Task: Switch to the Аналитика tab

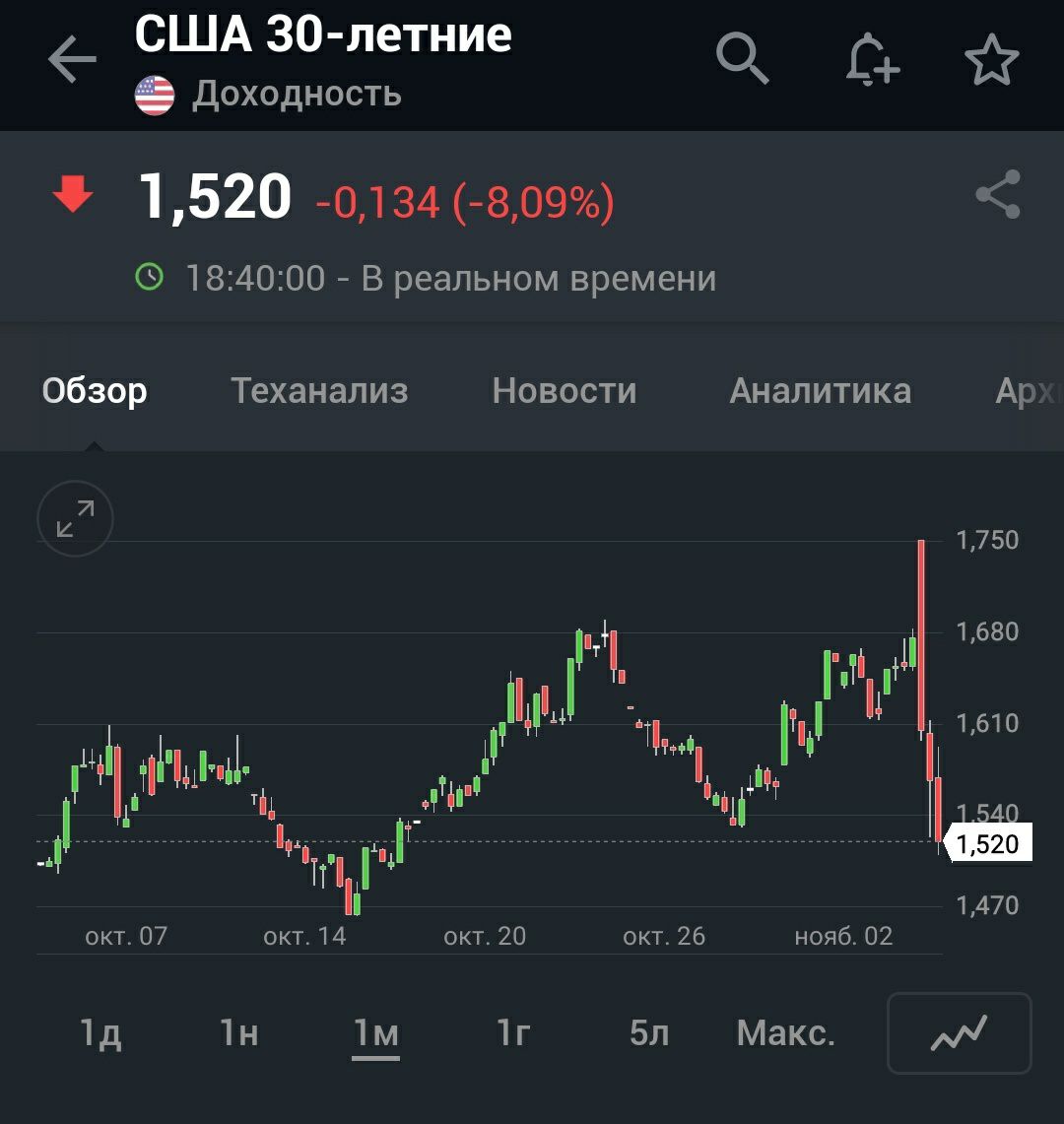Action: [x=820, y=391]
